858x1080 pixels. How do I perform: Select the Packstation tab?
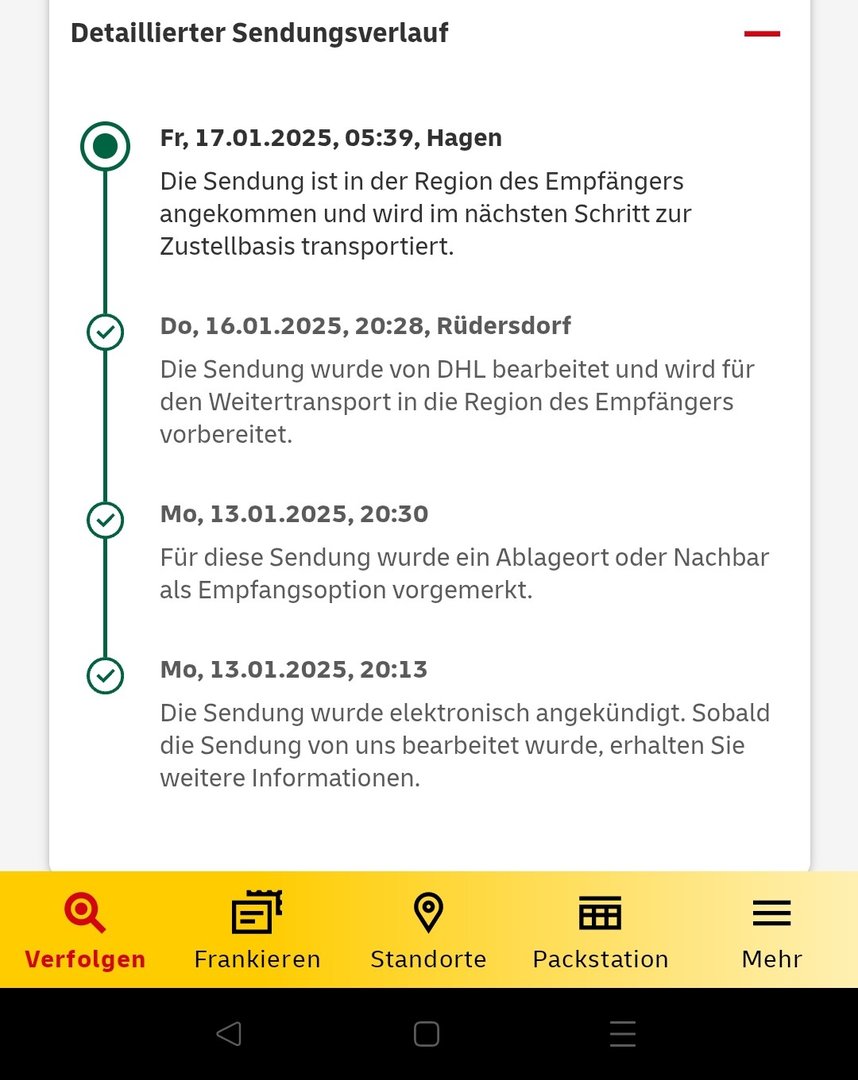[x=600, y=930]
